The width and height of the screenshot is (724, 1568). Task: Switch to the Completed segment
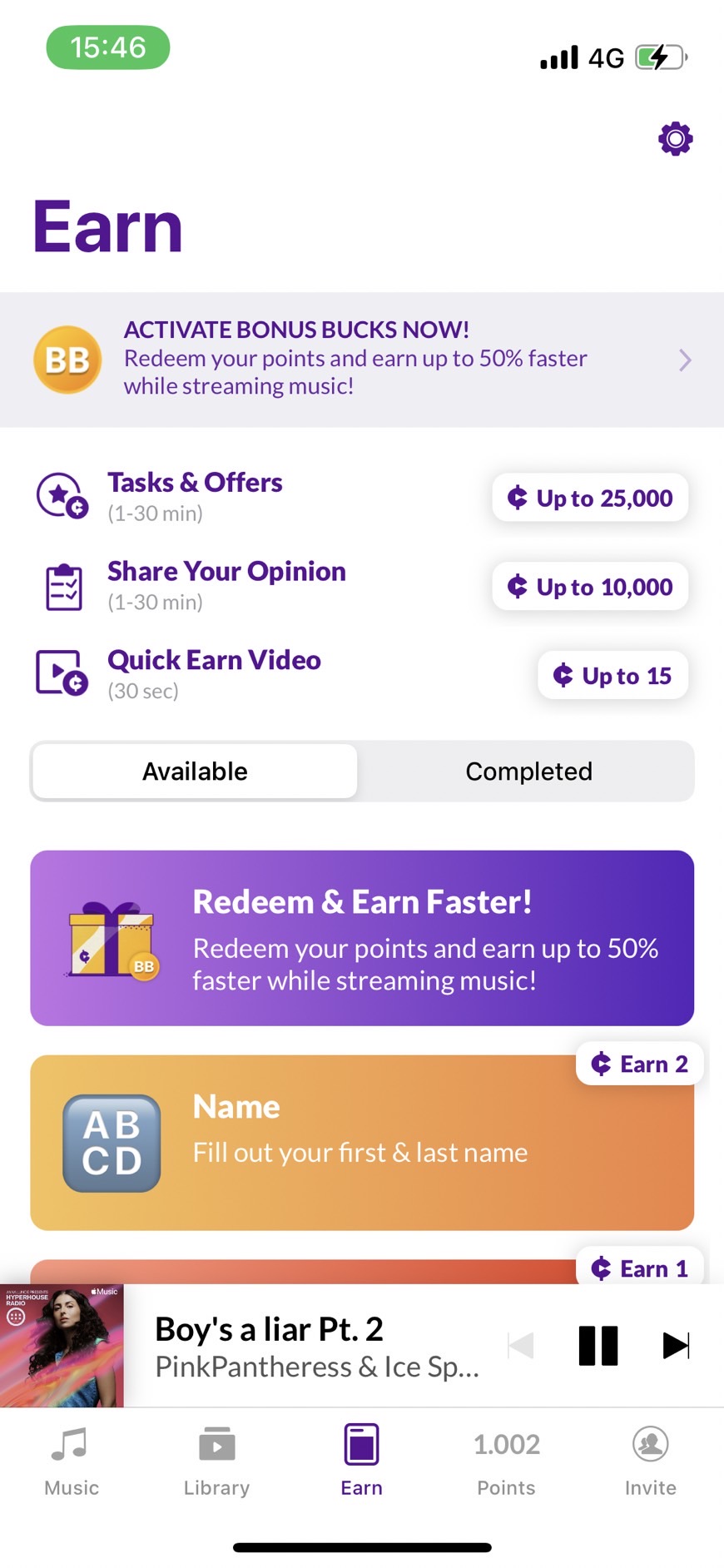click(528, 772)
